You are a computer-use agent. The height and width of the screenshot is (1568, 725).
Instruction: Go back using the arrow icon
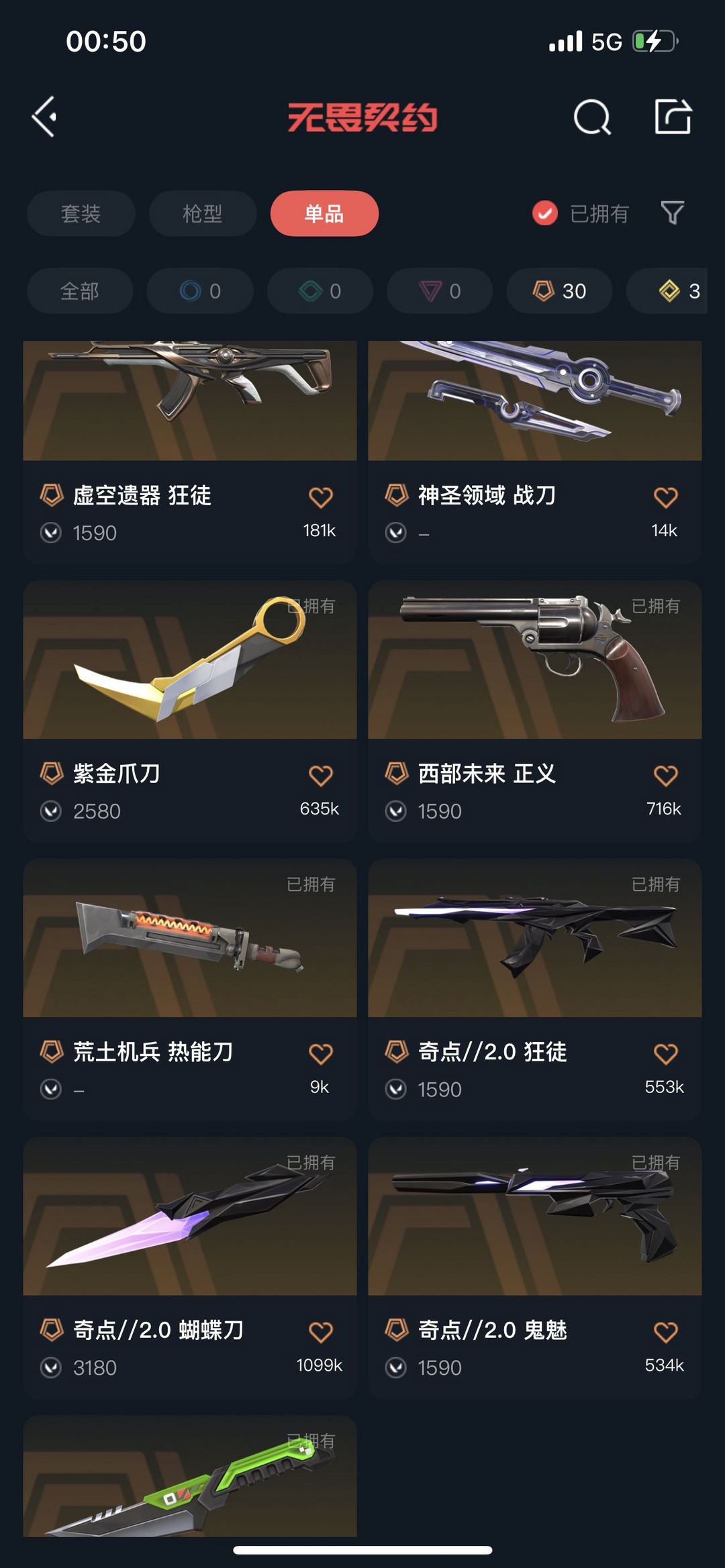44,117
